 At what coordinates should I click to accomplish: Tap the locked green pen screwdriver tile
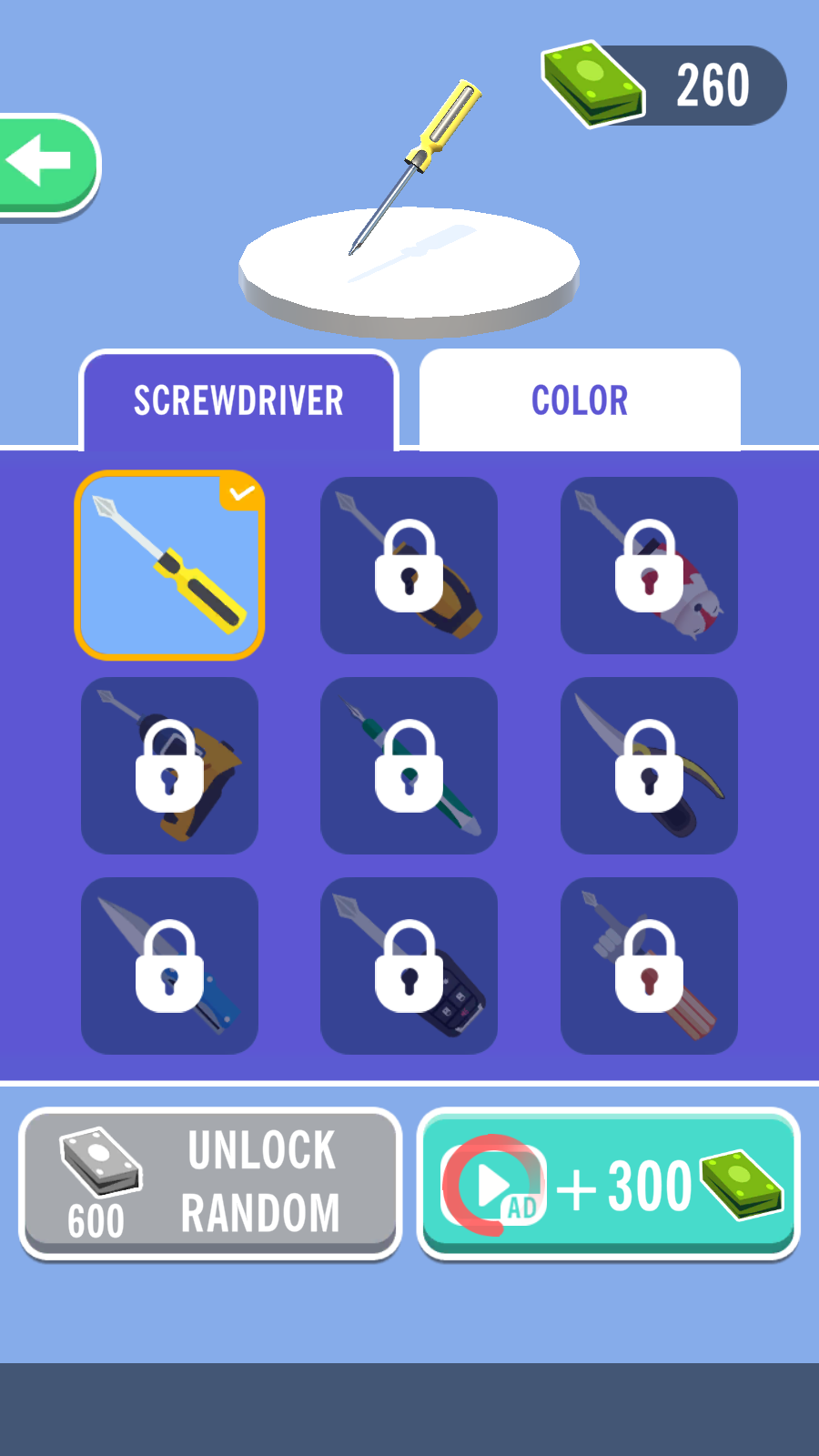click(x=409, y=765)
